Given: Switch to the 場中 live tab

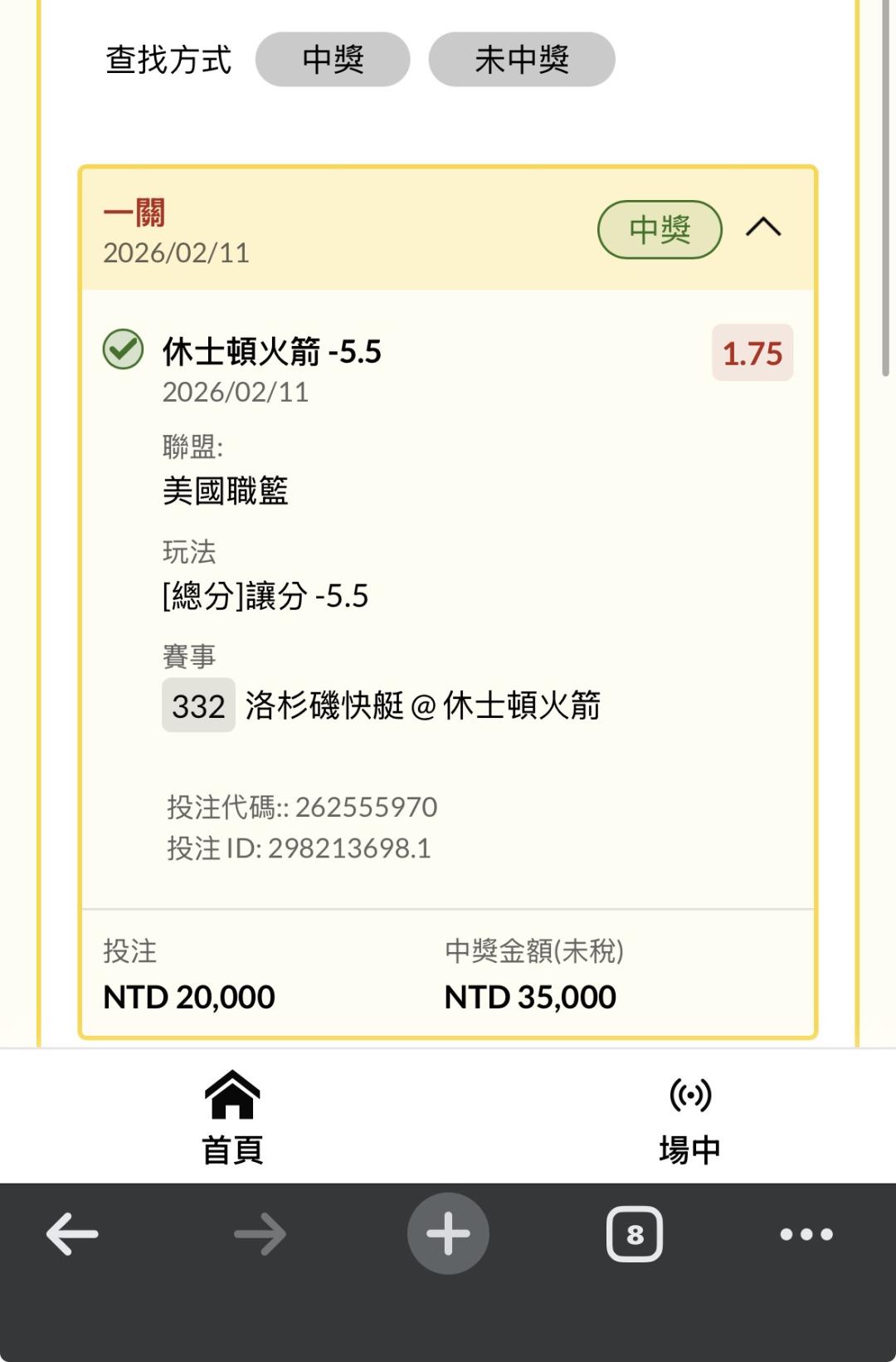Looking at the screenshot, I should (x=689, y=1117).
